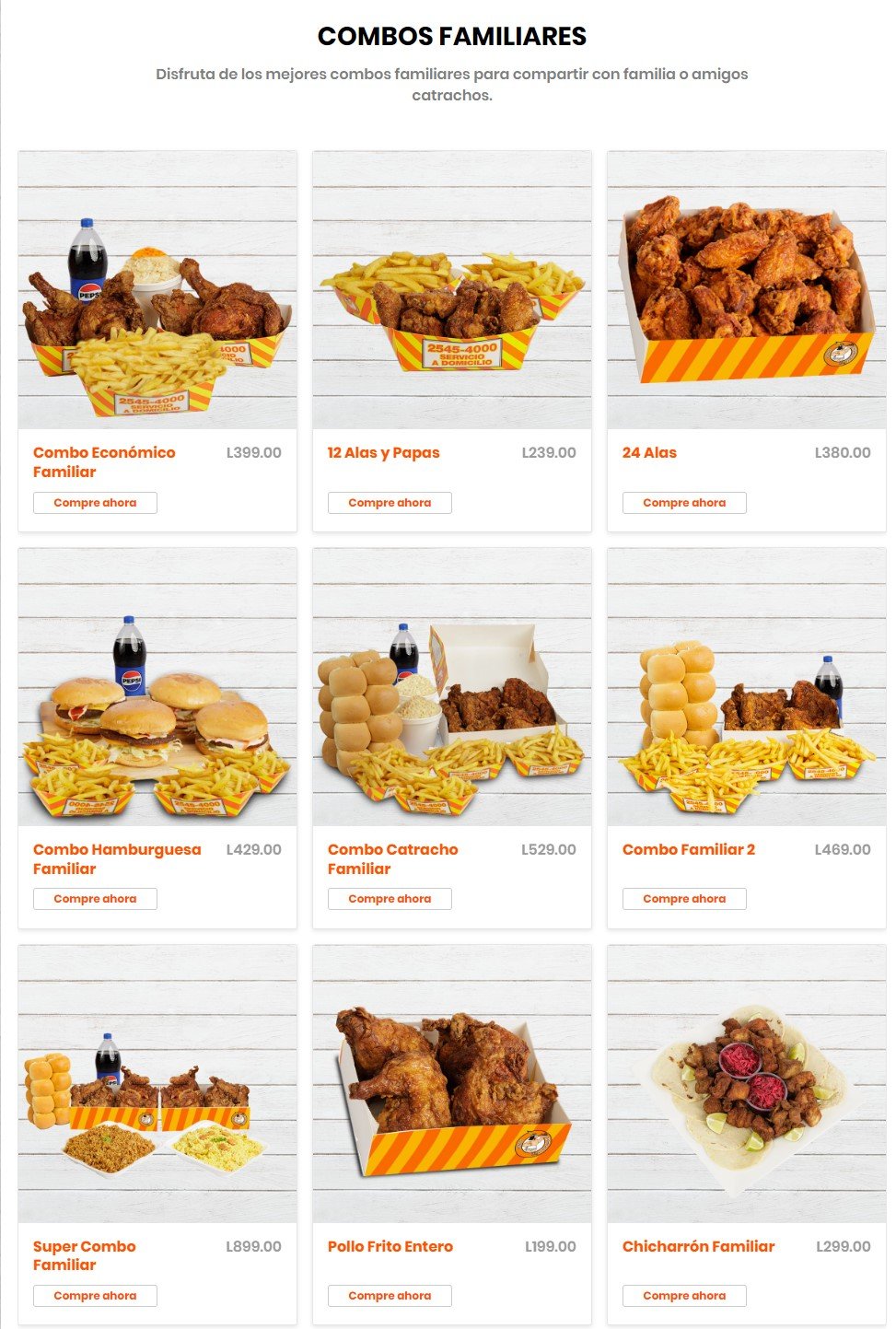The image size is (896, 1329).
Task: View the 12 Alas y Papas photo
Action: 452,290
